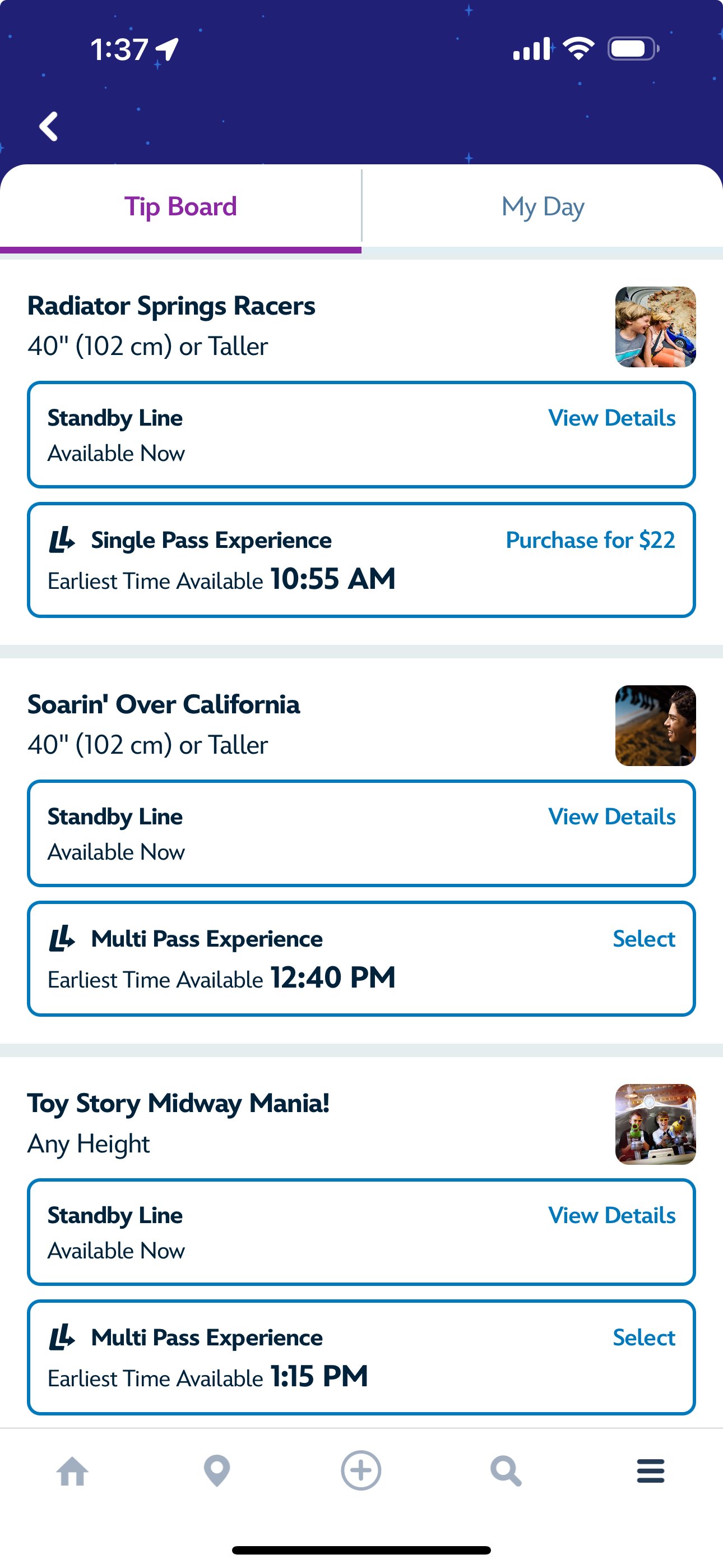Viewport: 723px width, 1568px height.
Task: Tap the plus button in bottom bar
Action: [361, 1470]
